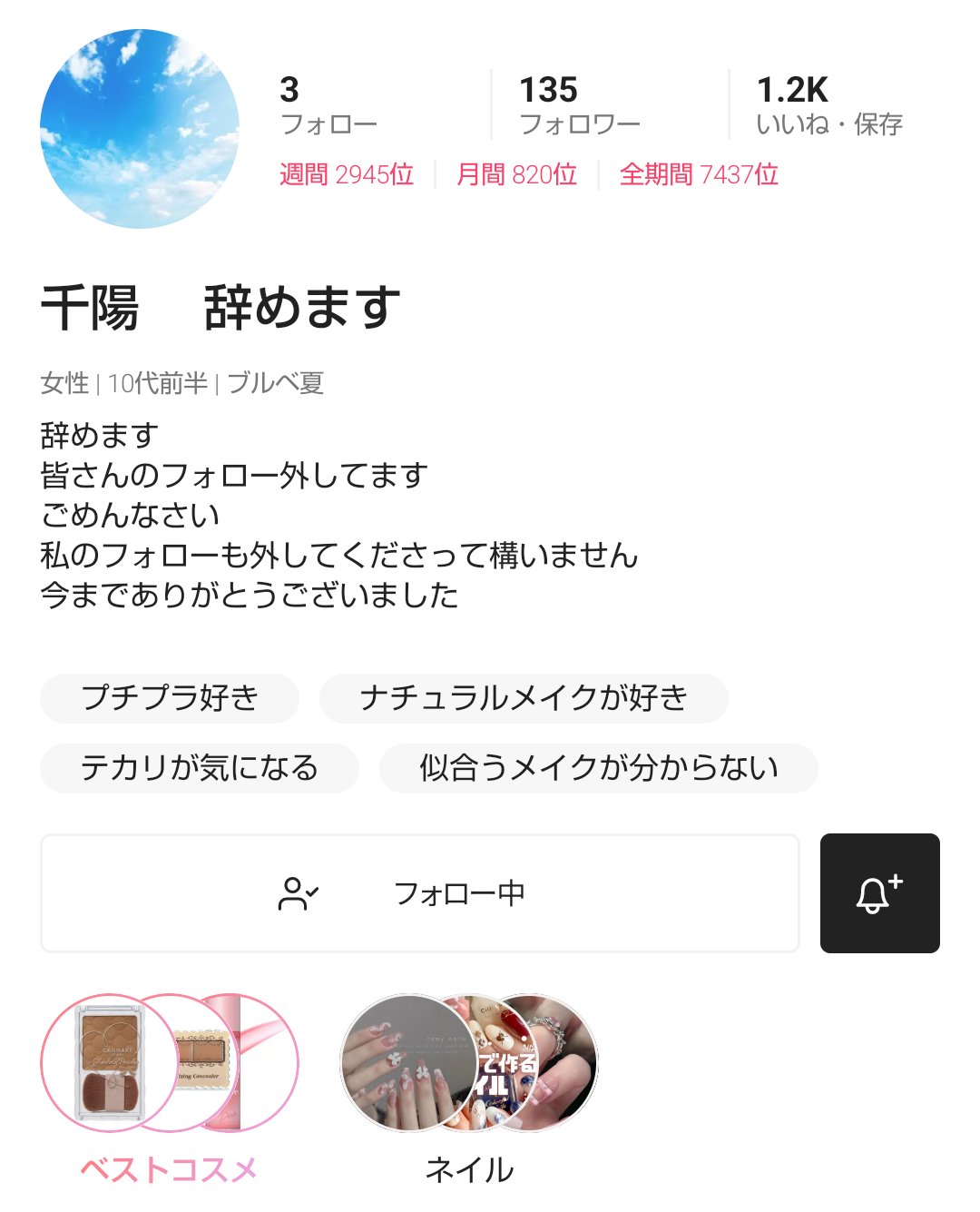Select the プチプラ好き tag

(170, 697)
